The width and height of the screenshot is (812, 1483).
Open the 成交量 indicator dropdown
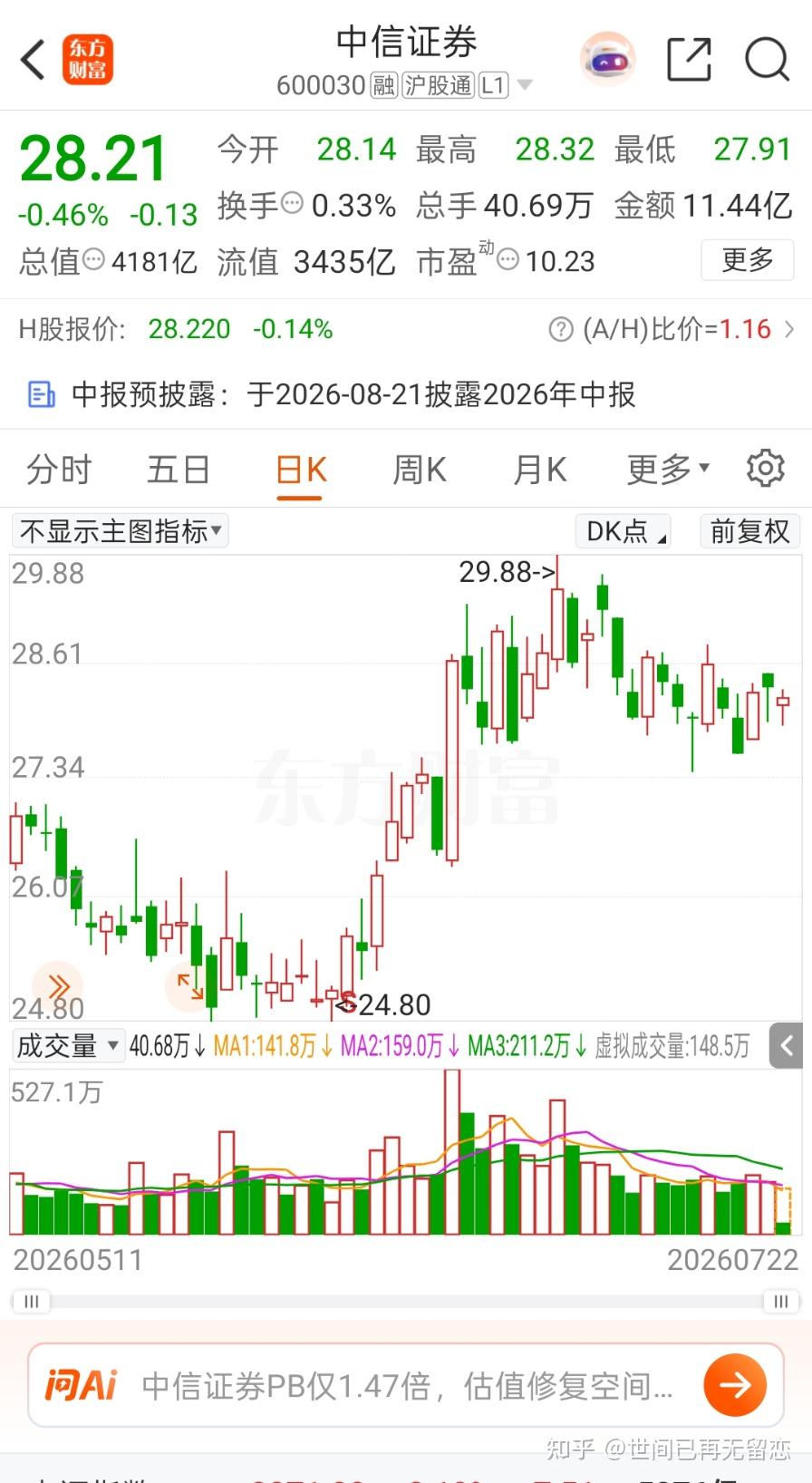[x=68, y=1046]
